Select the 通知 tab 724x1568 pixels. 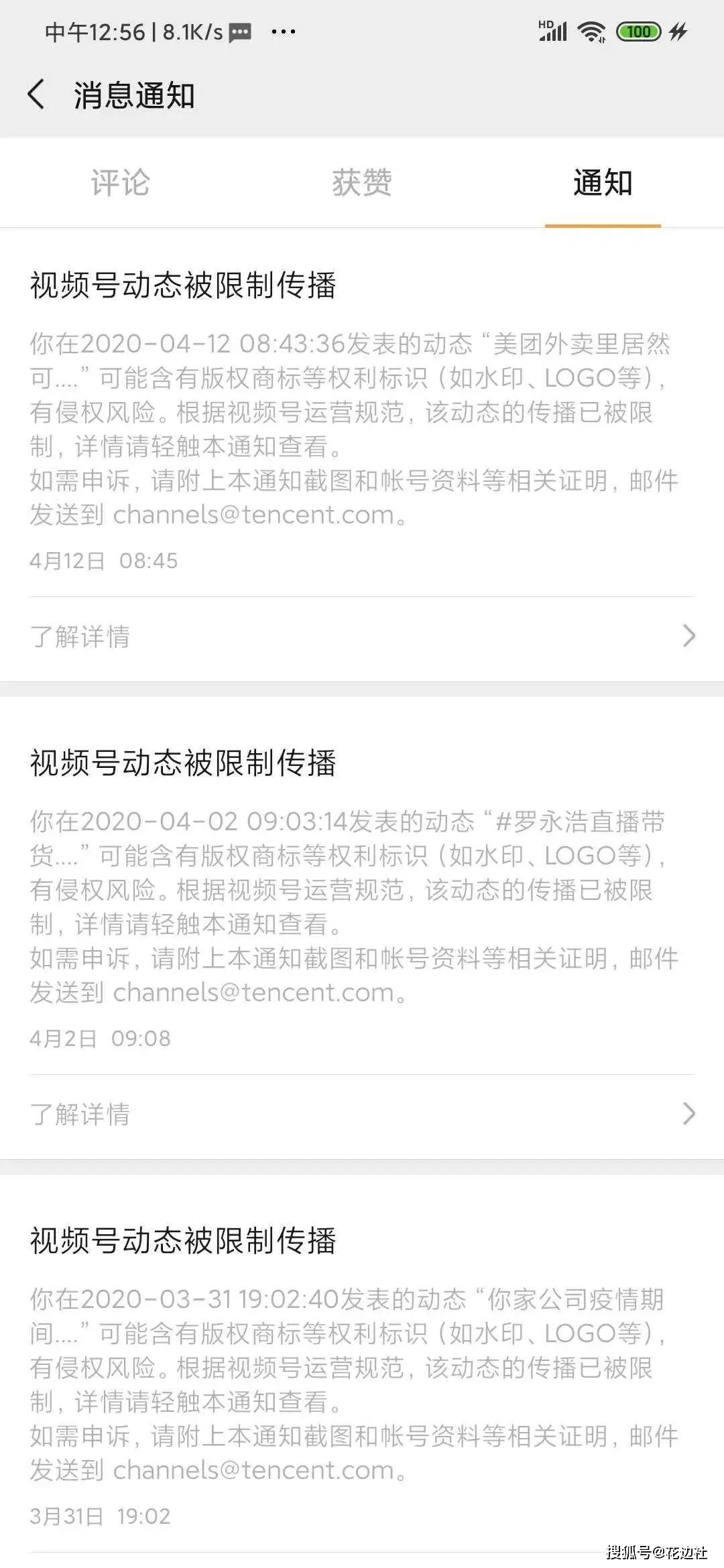[x=603, y=183]
